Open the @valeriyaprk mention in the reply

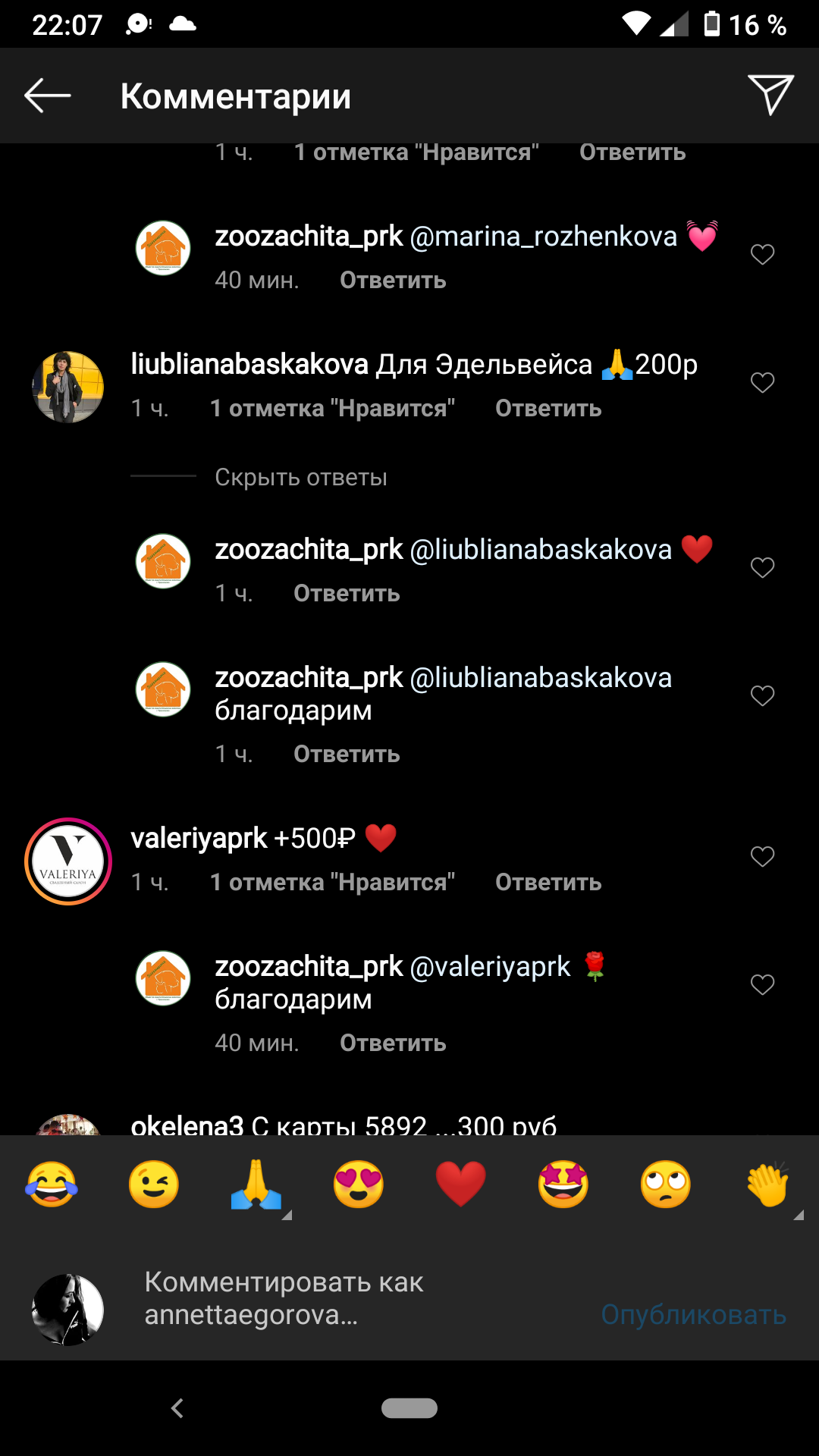[490, 967]
